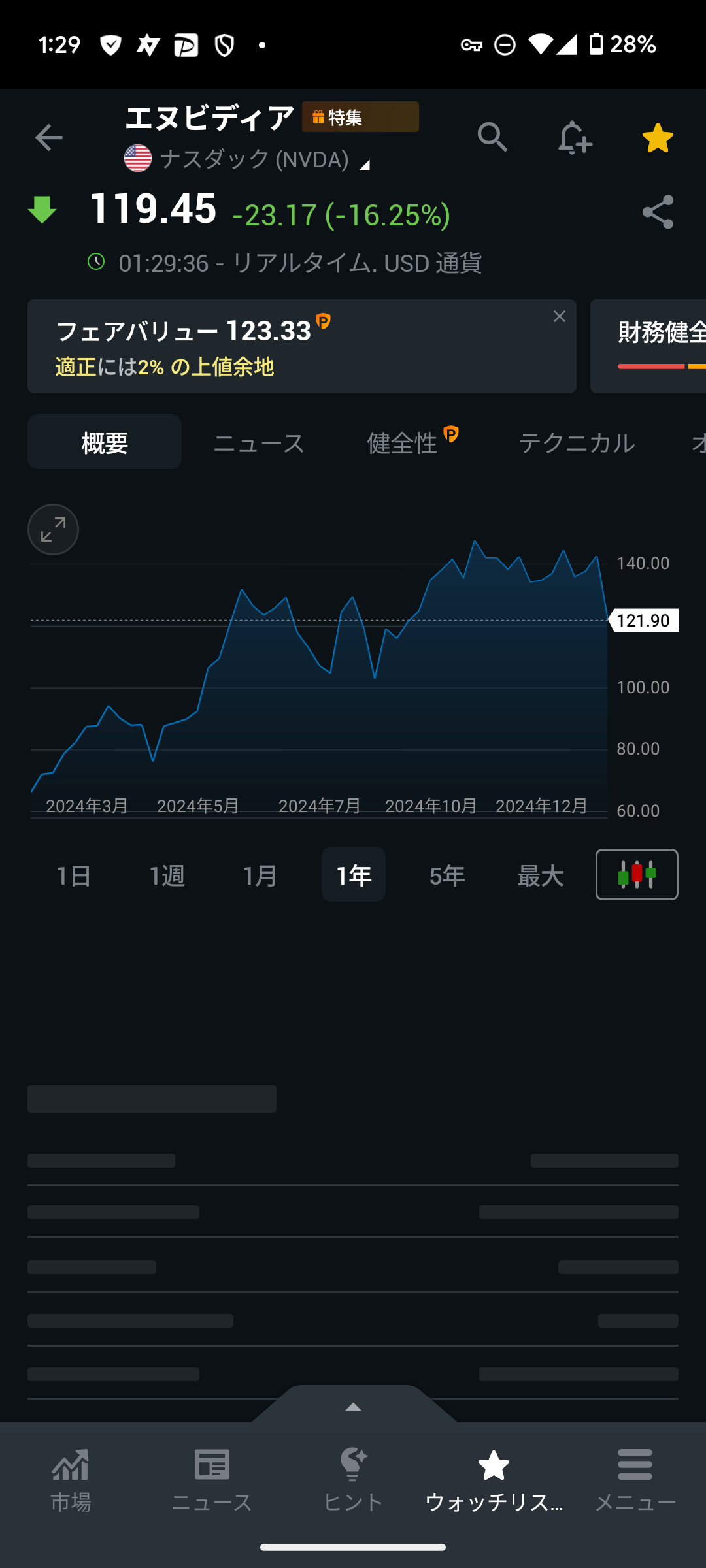Switch chart to candlestick view
The width and height of the screenshot is (706, 1568).
637,875
